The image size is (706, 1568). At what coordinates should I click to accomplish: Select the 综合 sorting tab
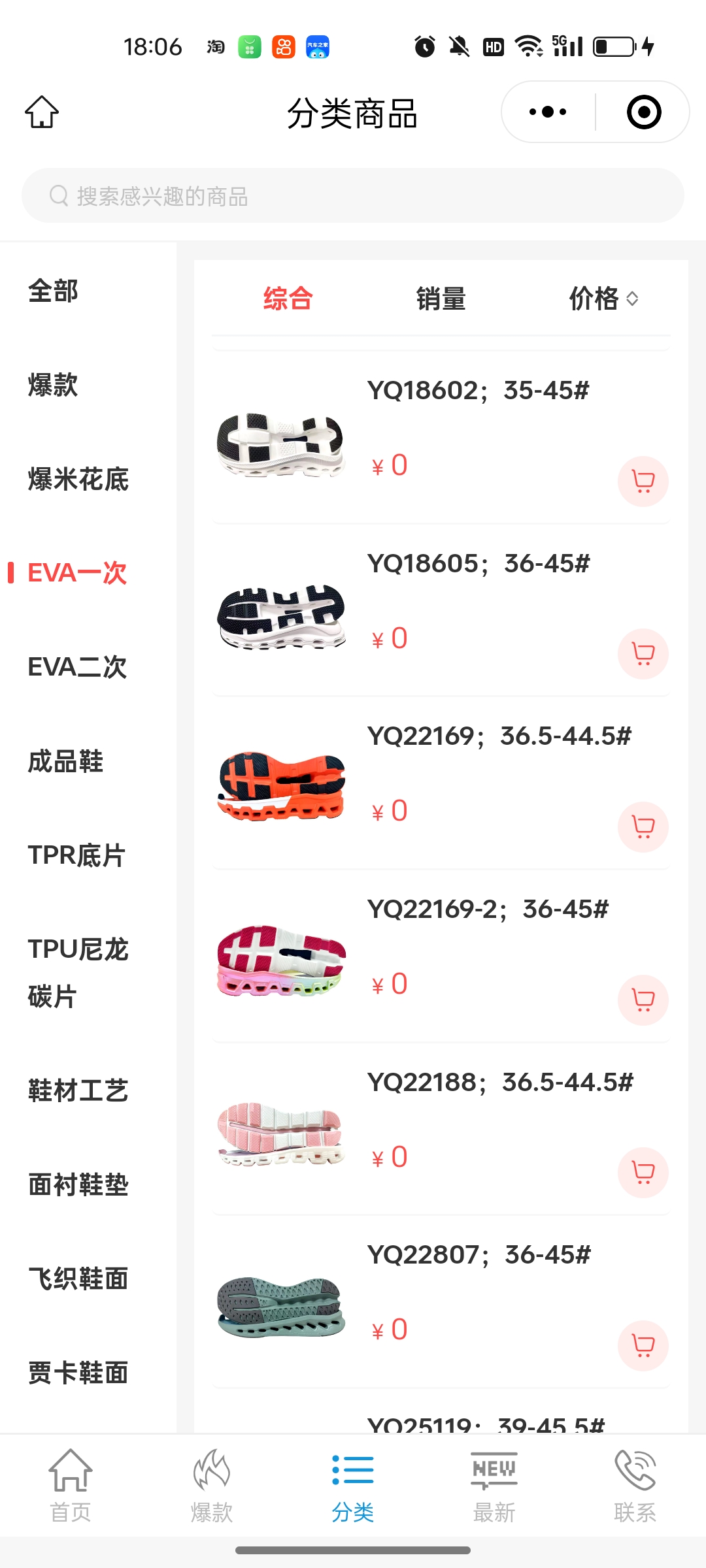(x=288, y=299)
